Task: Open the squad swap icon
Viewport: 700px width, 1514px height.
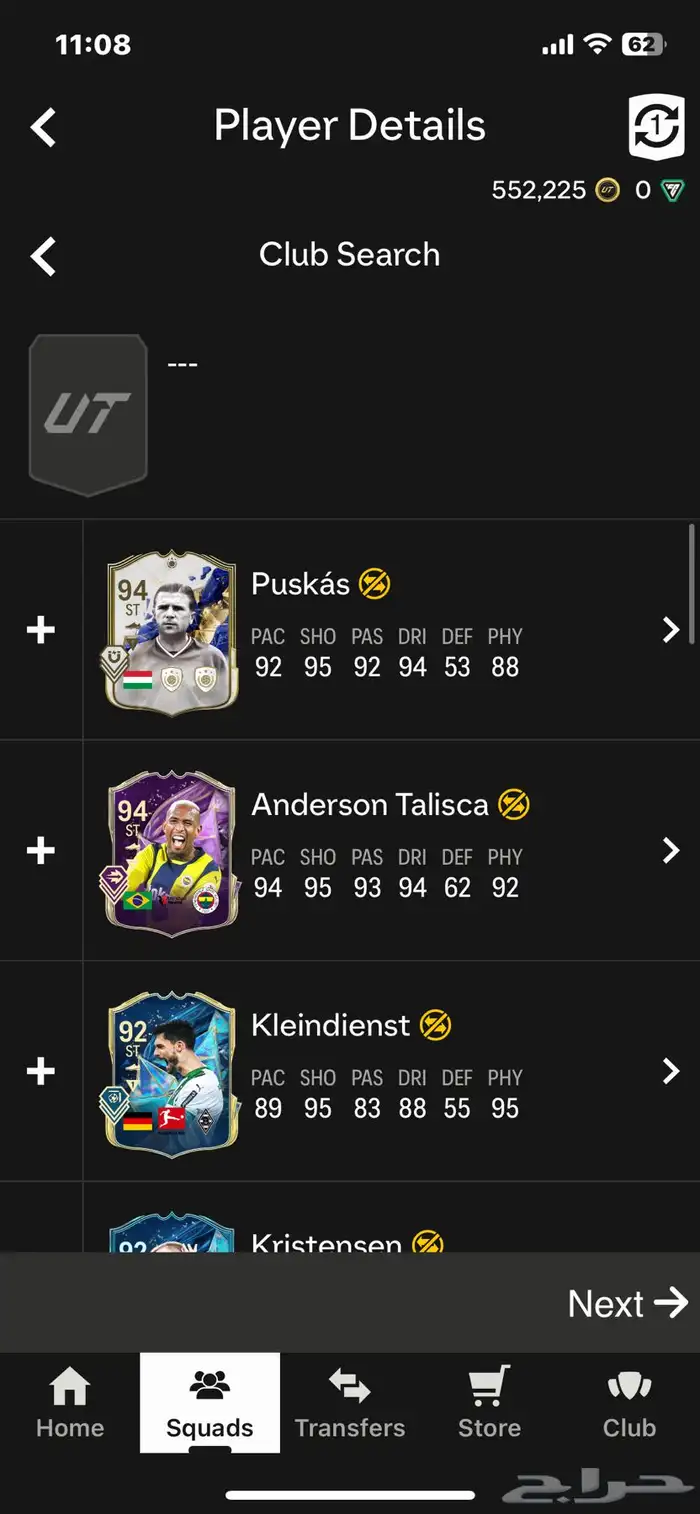Action: (656, 127)
